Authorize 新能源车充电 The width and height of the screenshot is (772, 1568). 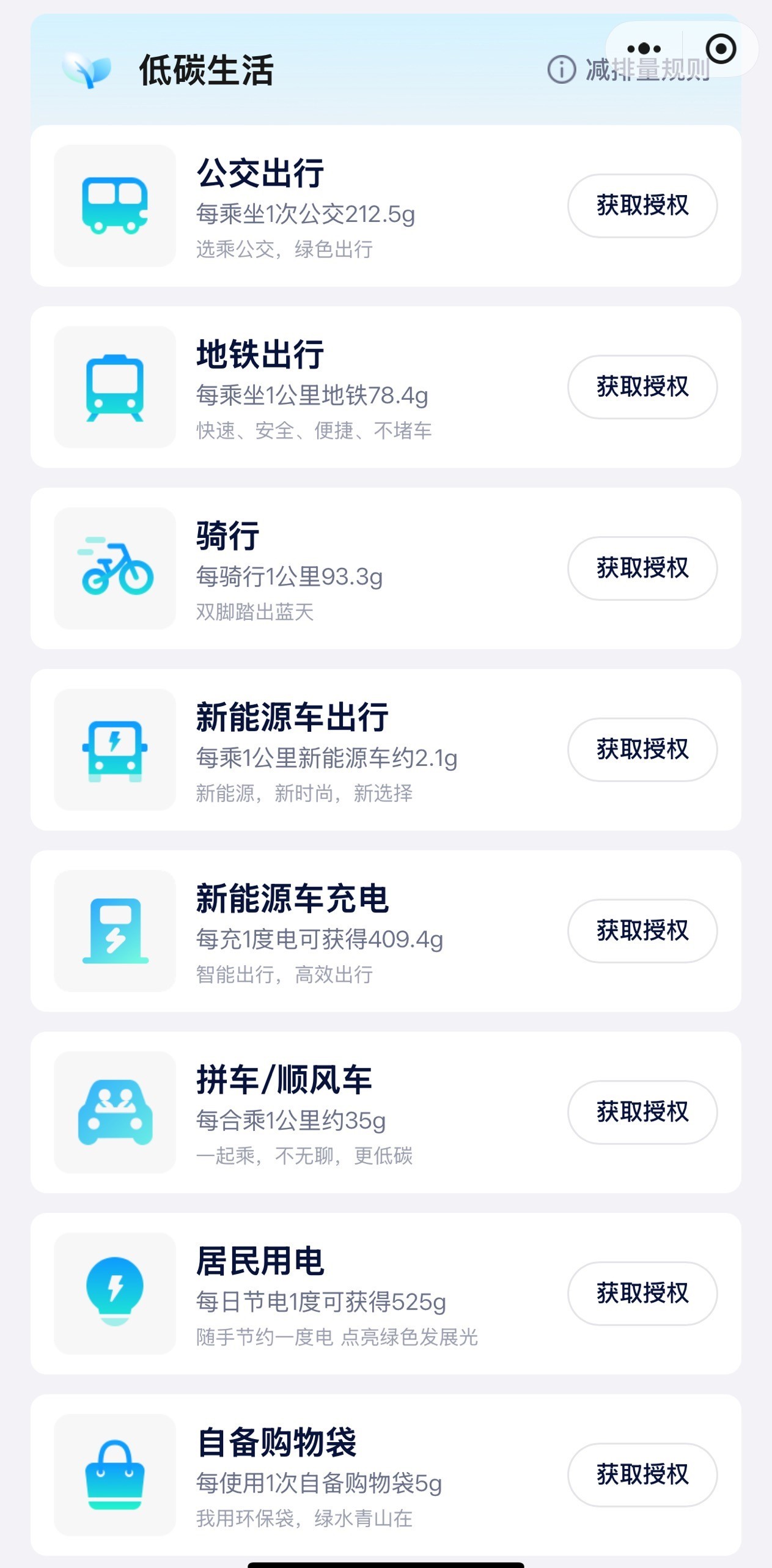642,930
